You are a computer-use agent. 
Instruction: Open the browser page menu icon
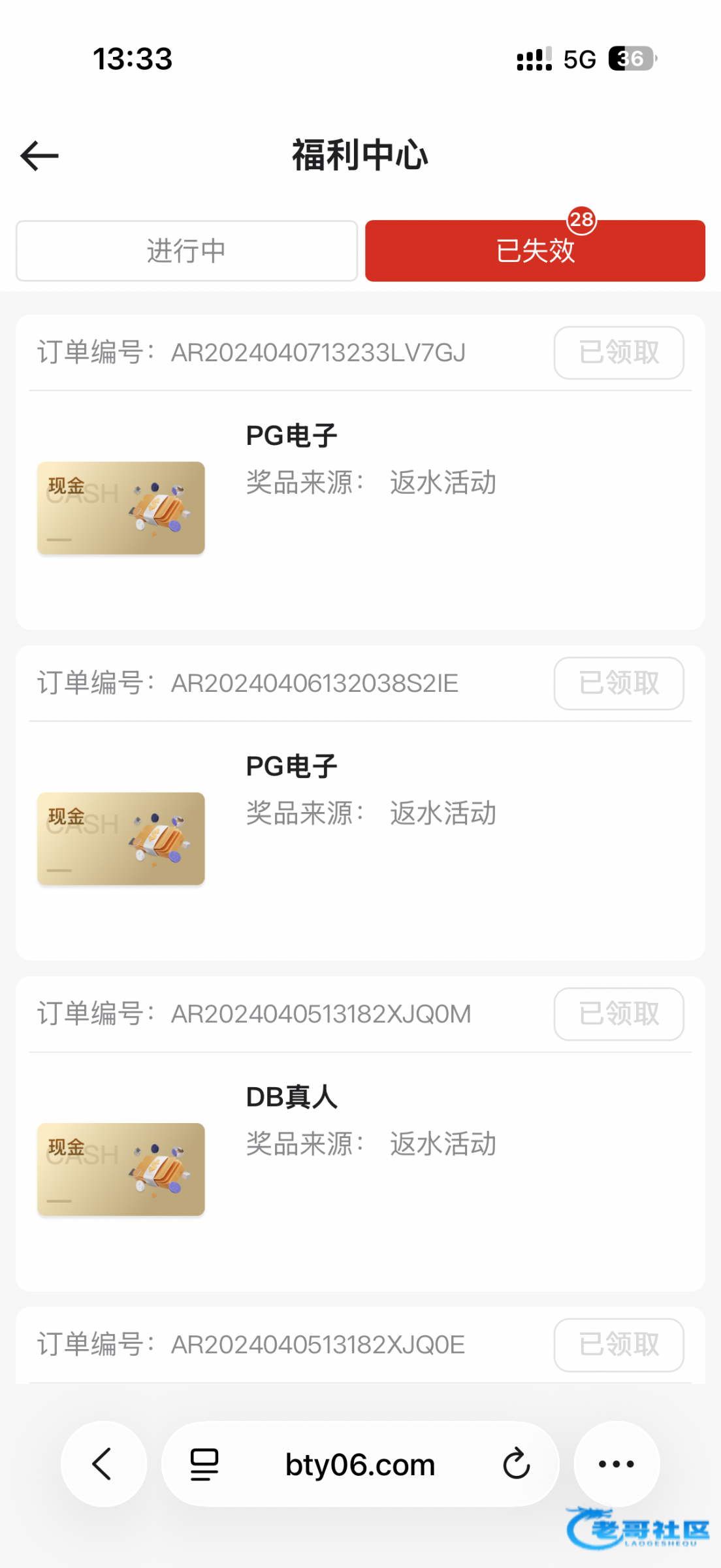[204, 1464]
